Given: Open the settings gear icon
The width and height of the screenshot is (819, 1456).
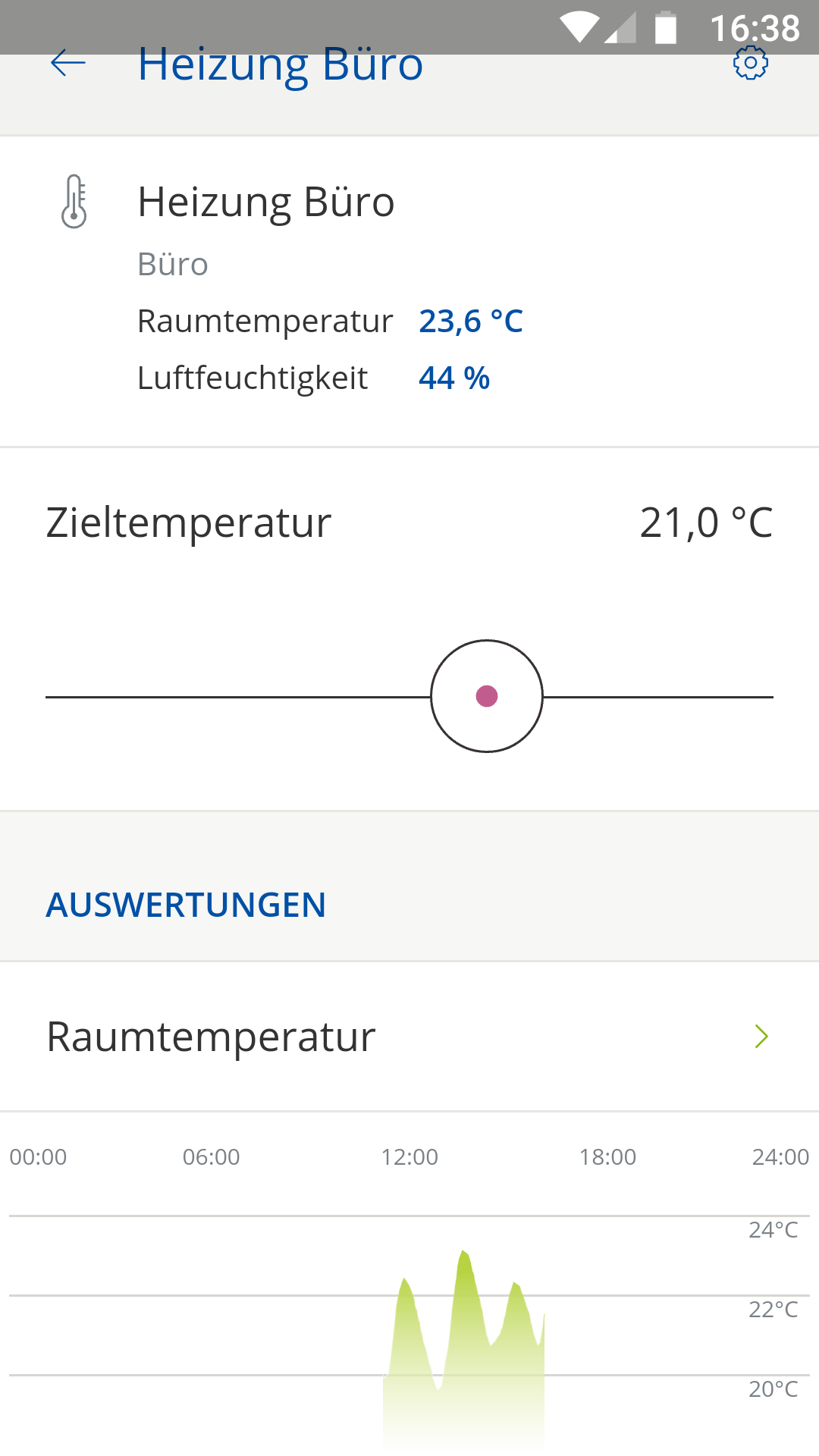Looking at the screenshot, I should click(x=750, y=64).
